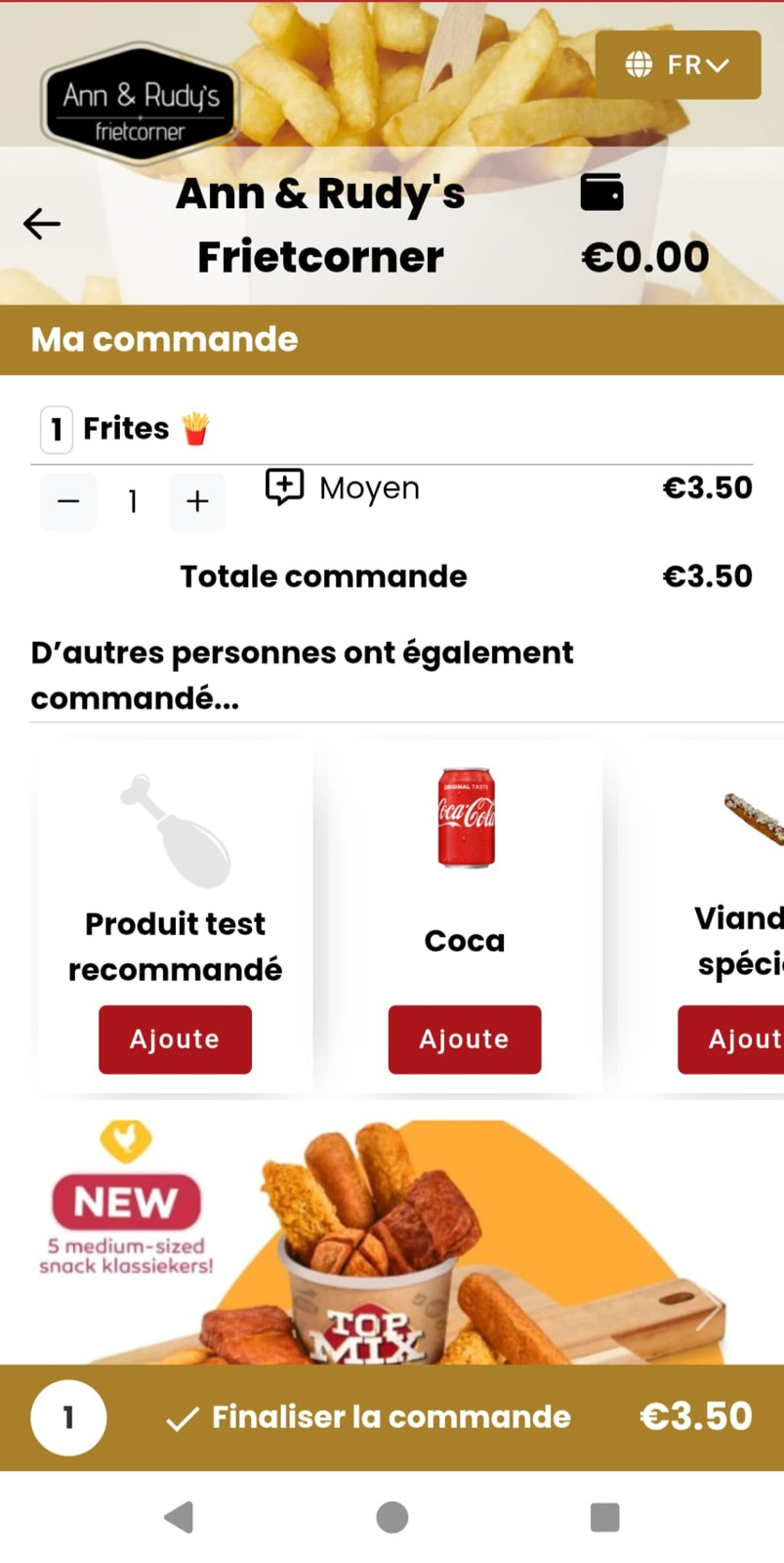
Task: Add a note to the Moyen Frites
Action: (x=285, y=486)
